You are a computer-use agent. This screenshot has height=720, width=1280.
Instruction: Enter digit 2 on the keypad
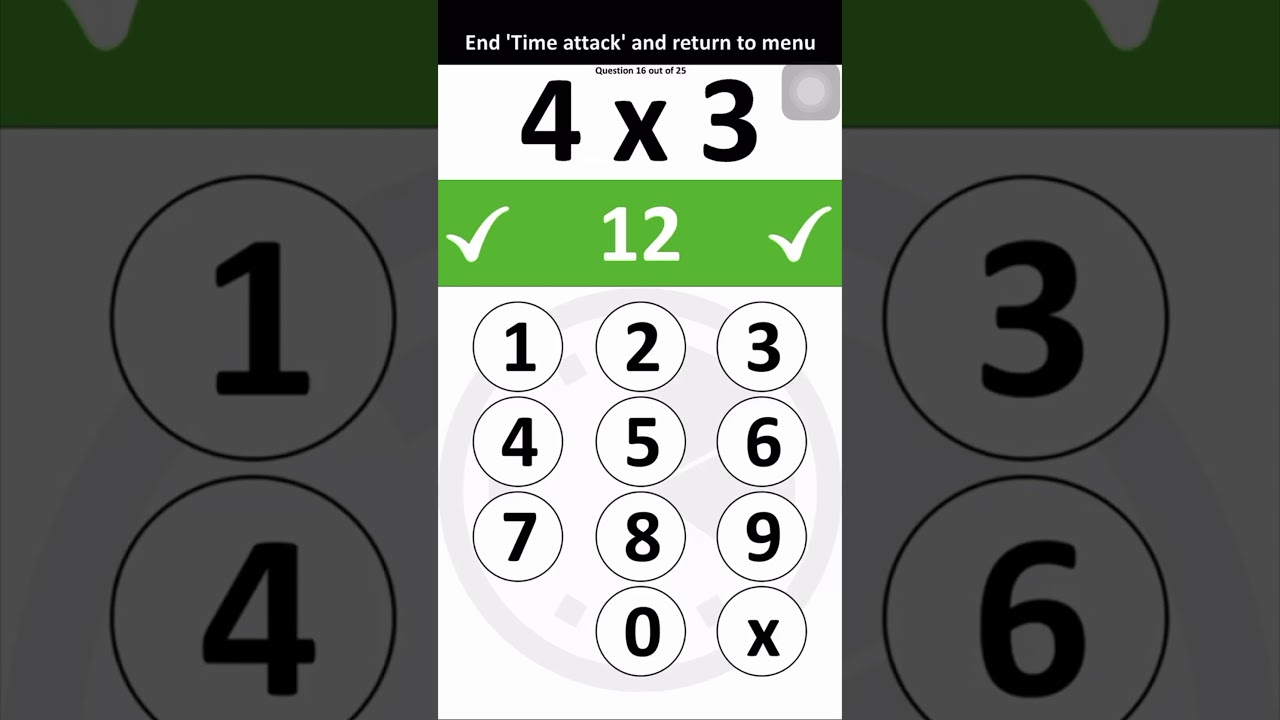click(x=640, y=347)
